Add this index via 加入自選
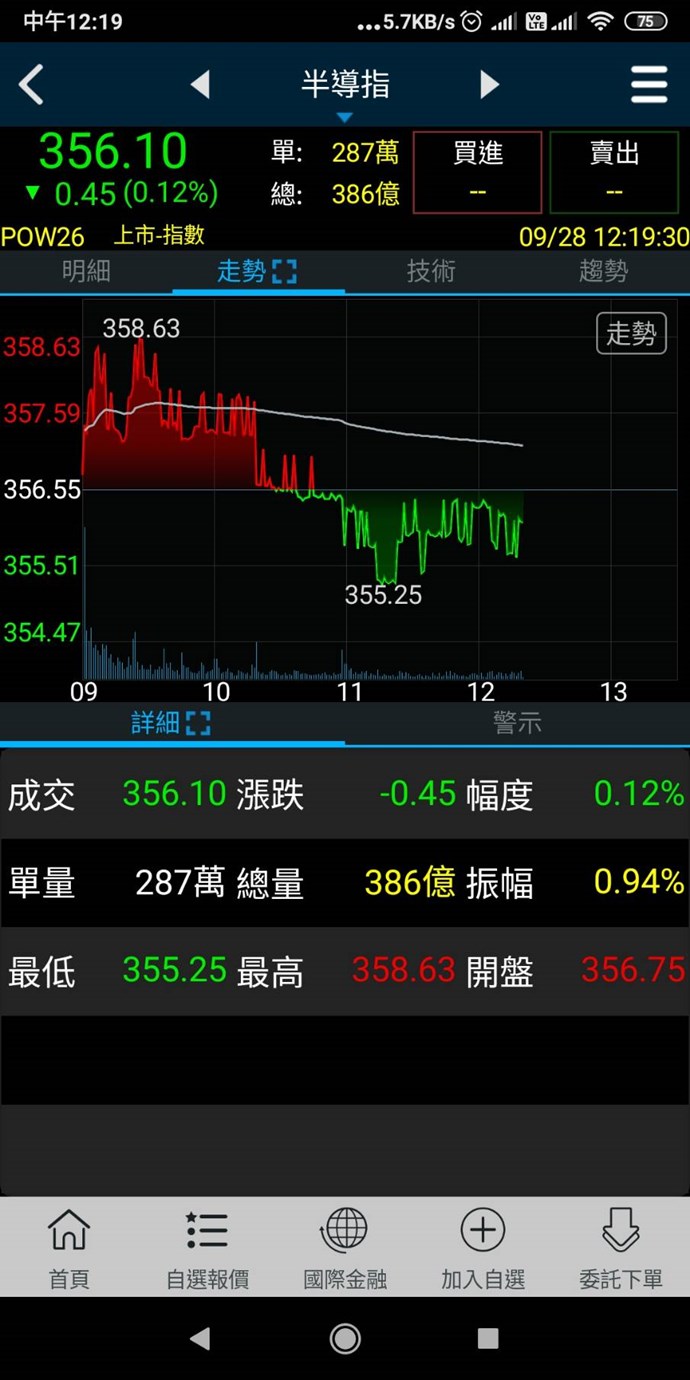690x1380 pixels. [483, 1248]
